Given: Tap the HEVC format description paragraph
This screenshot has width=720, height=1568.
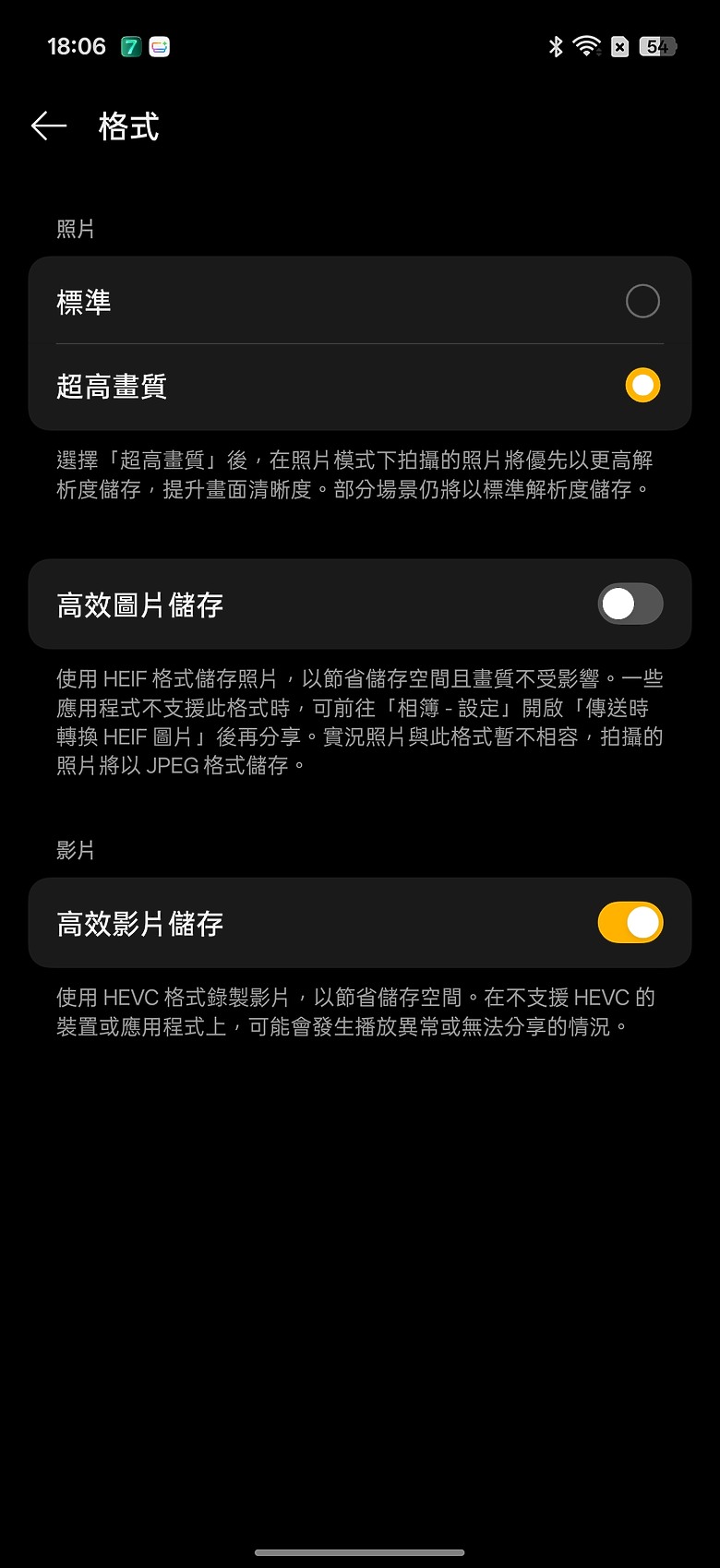Looking at the screenshot, I should tap(360, 1011).
